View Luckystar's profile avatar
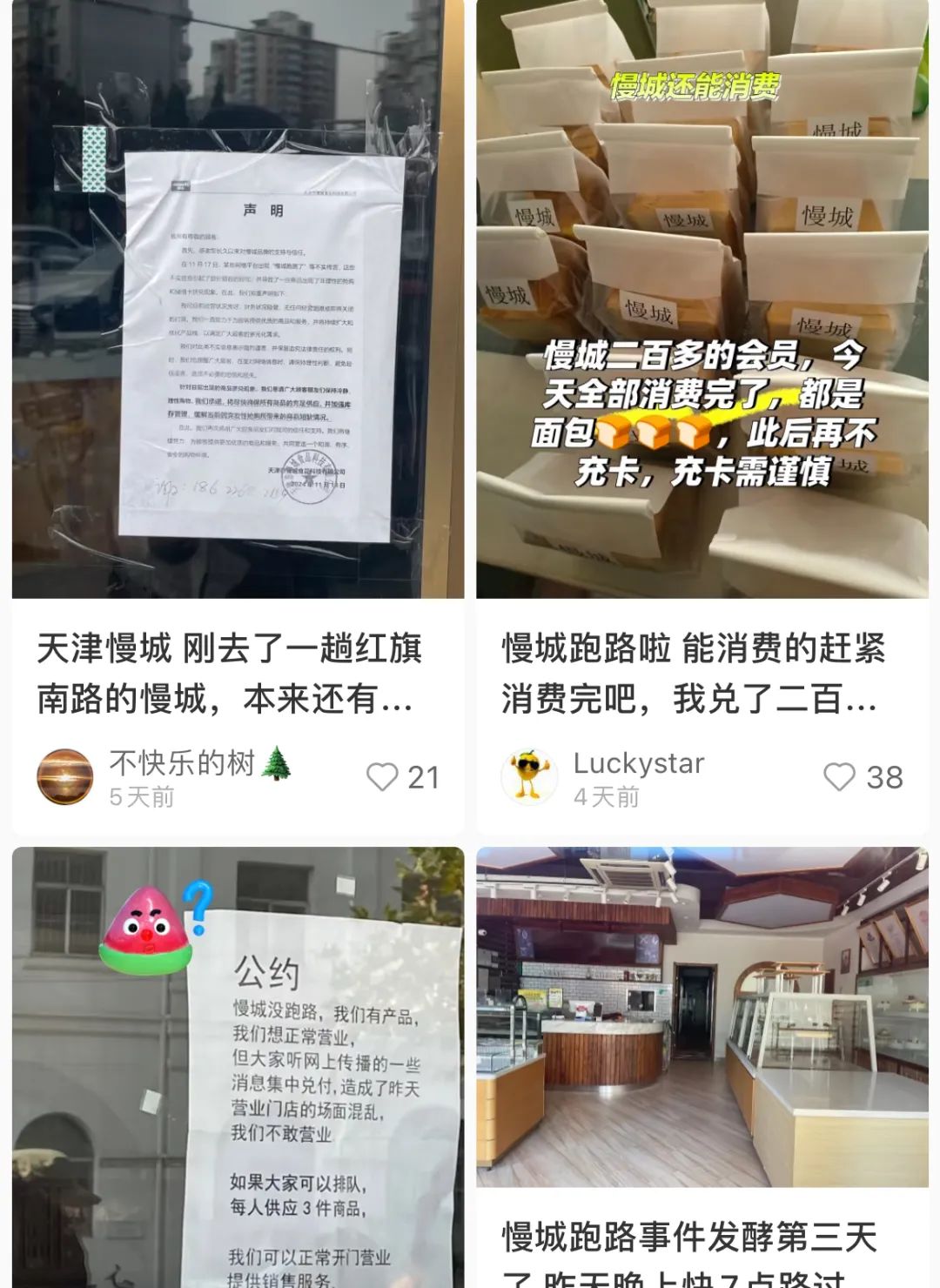Viewport: 940px width, 1288px height. [529, 776]
